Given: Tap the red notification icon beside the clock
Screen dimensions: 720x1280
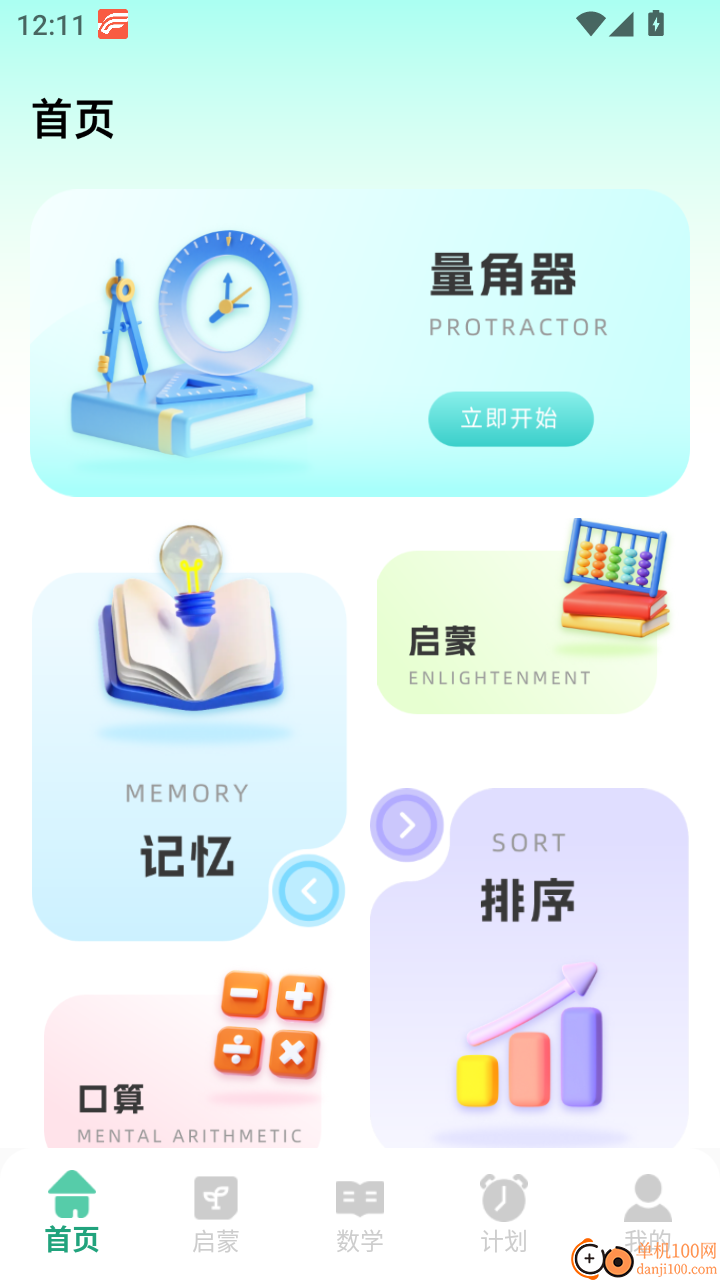Looking at the screenshot, I should 112,24.
